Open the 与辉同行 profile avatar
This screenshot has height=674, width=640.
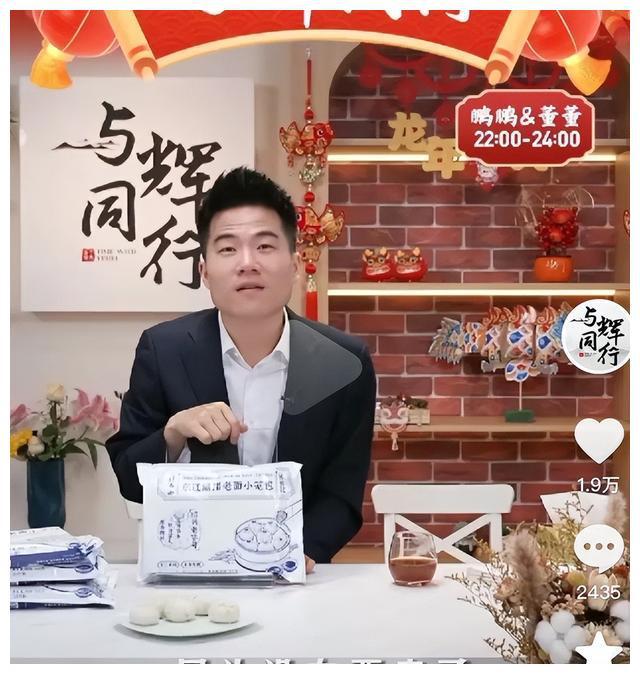pyautogui.click(x=596, y=336)
